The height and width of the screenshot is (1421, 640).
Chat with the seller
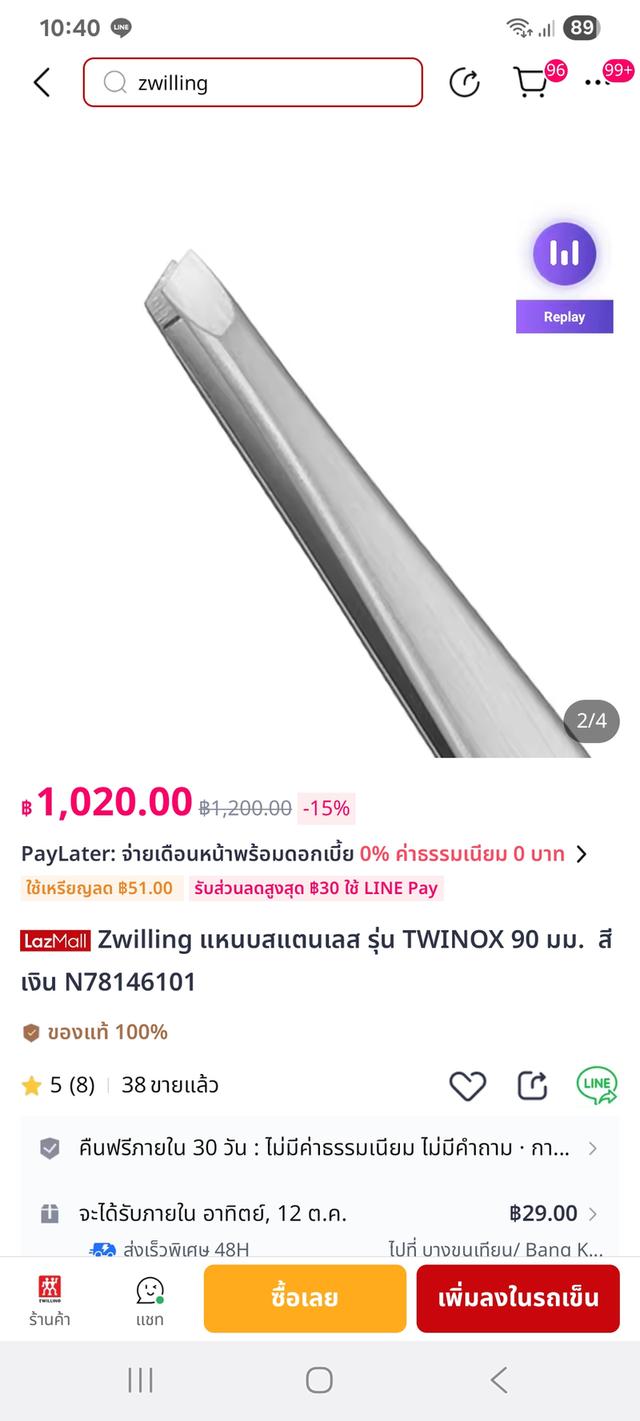[150, 1299]
